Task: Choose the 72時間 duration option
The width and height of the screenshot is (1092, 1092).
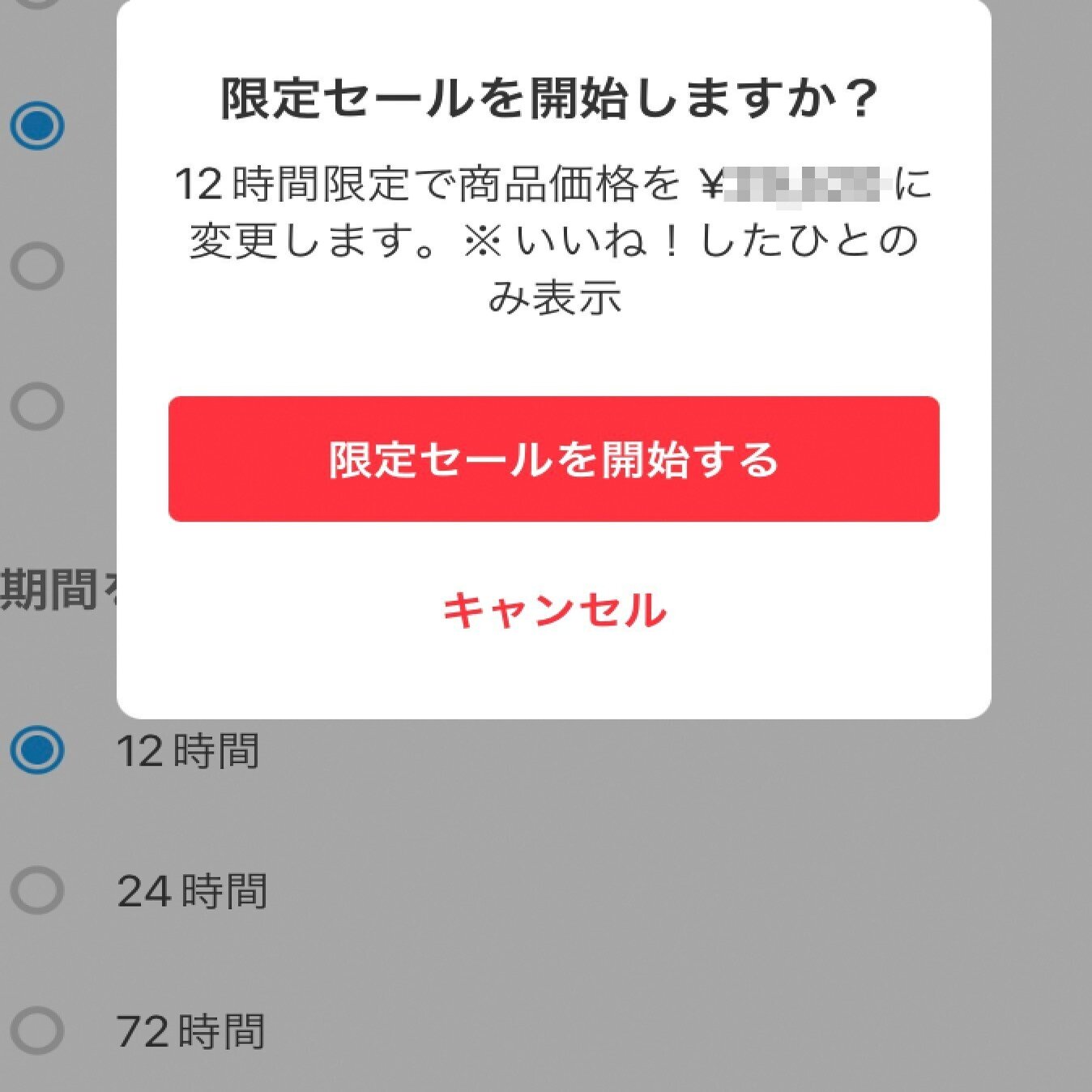Action: pos(37,1030)
